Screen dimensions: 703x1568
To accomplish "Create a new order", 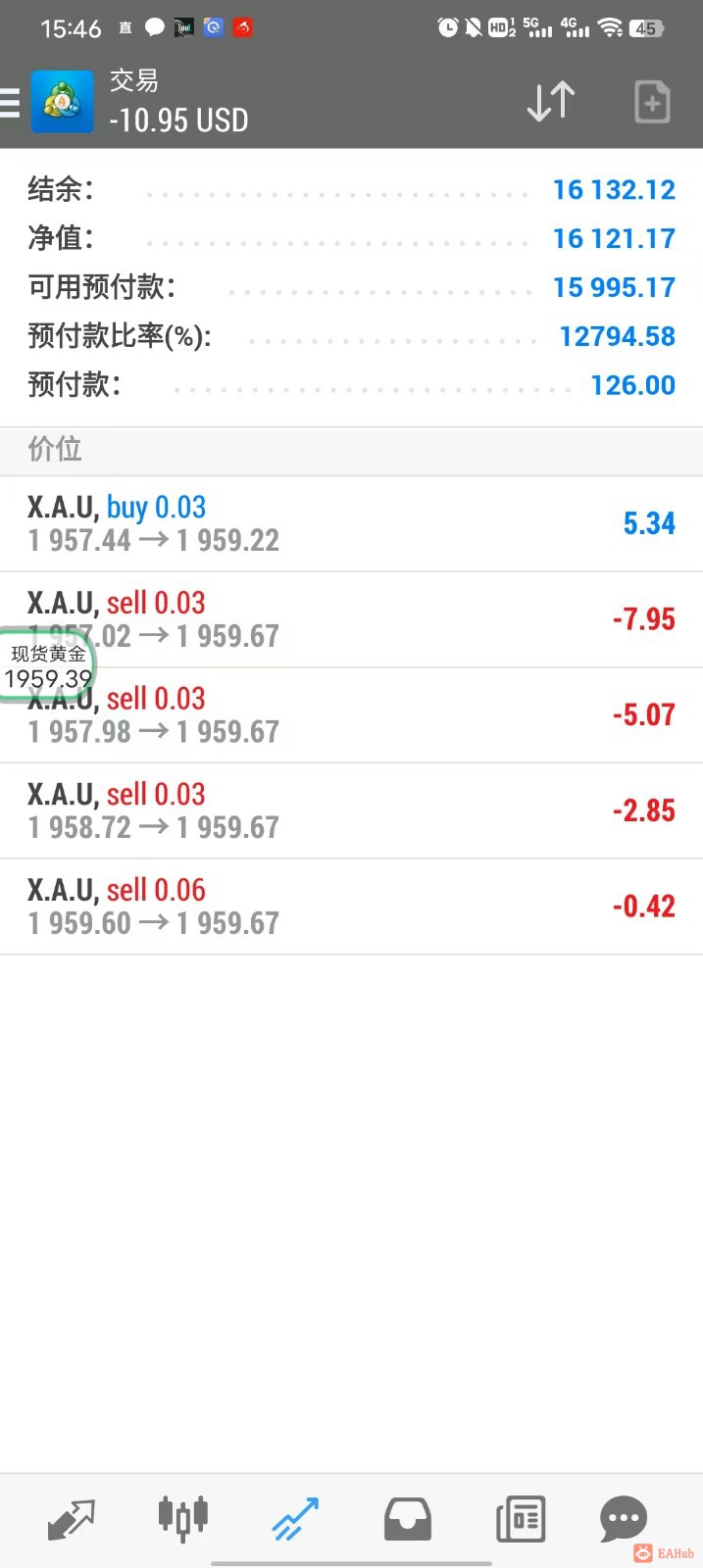I will click(652, 102).
